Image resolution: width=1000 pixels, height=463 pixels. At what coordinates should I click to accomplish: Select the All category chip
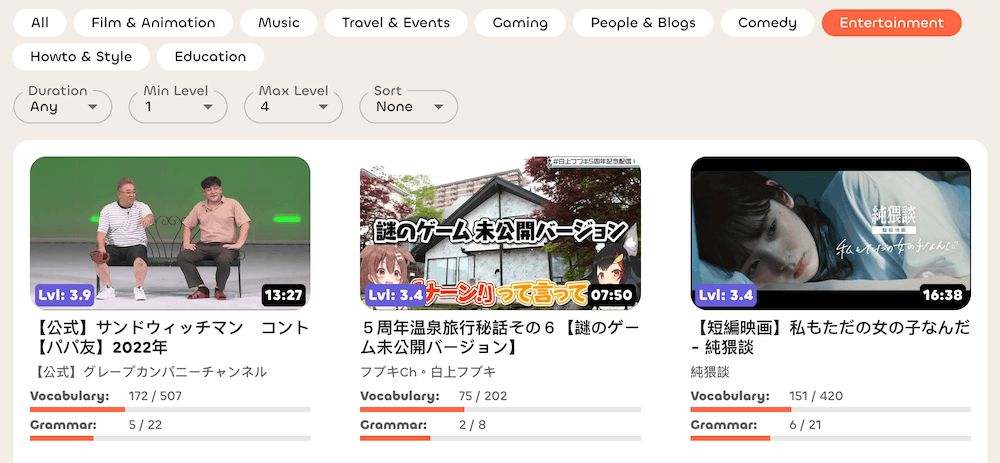[40, 23]
